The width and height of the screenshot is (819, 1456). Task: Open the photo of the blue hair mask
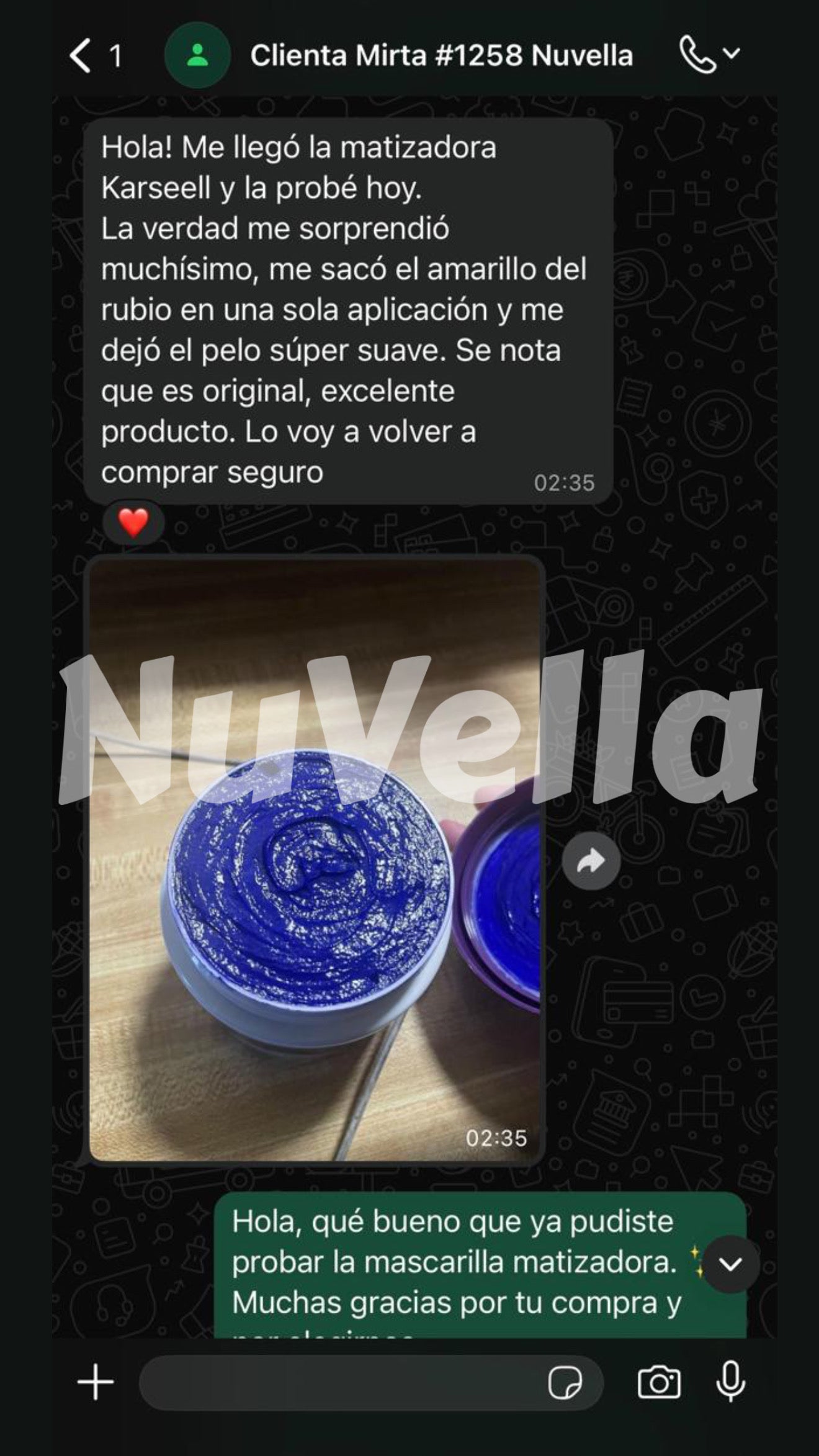[315, 860]
